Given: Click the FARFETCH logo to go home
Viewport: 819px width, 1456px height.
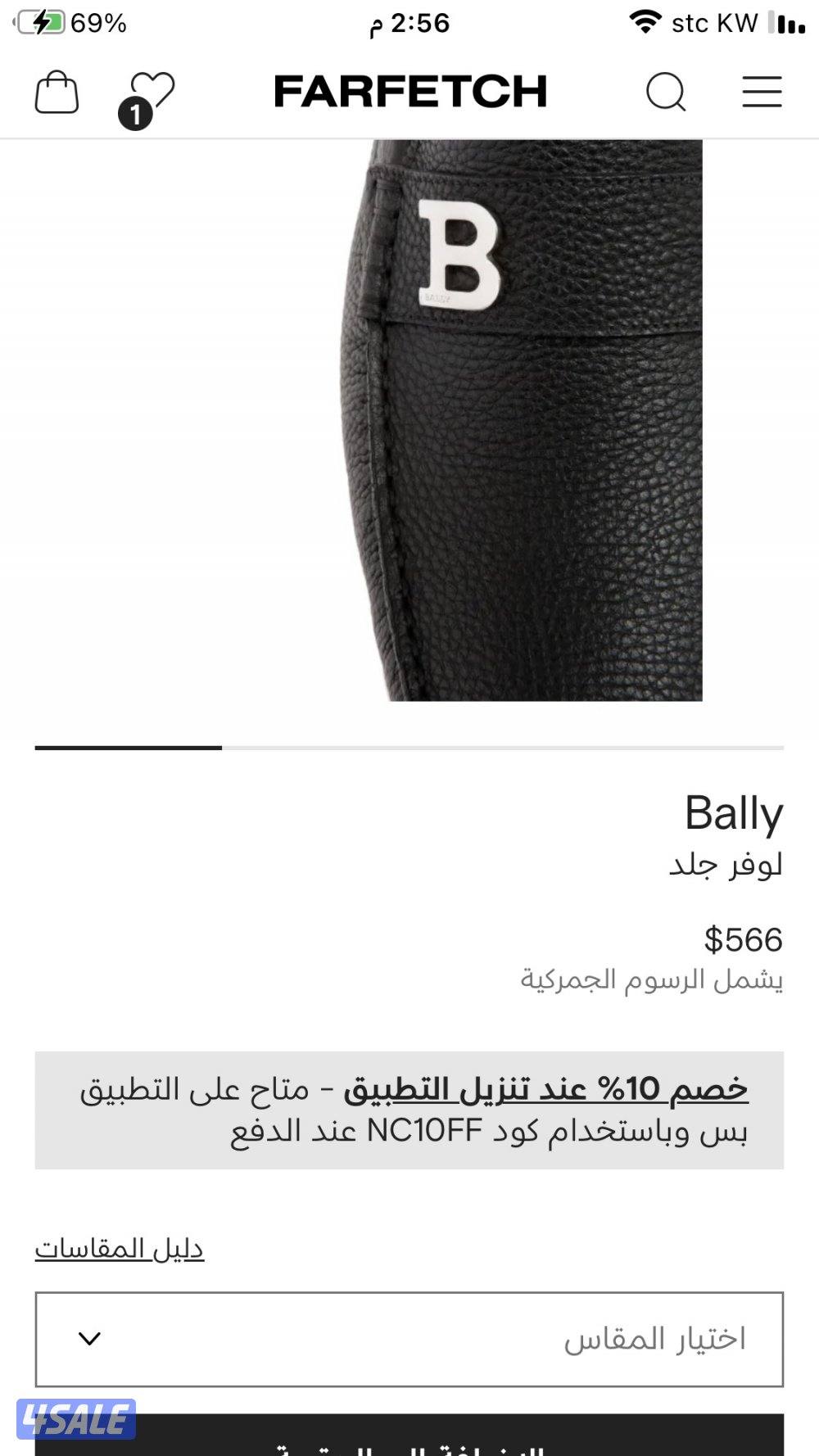Looking at the screenshot, I should click(409, 90).
